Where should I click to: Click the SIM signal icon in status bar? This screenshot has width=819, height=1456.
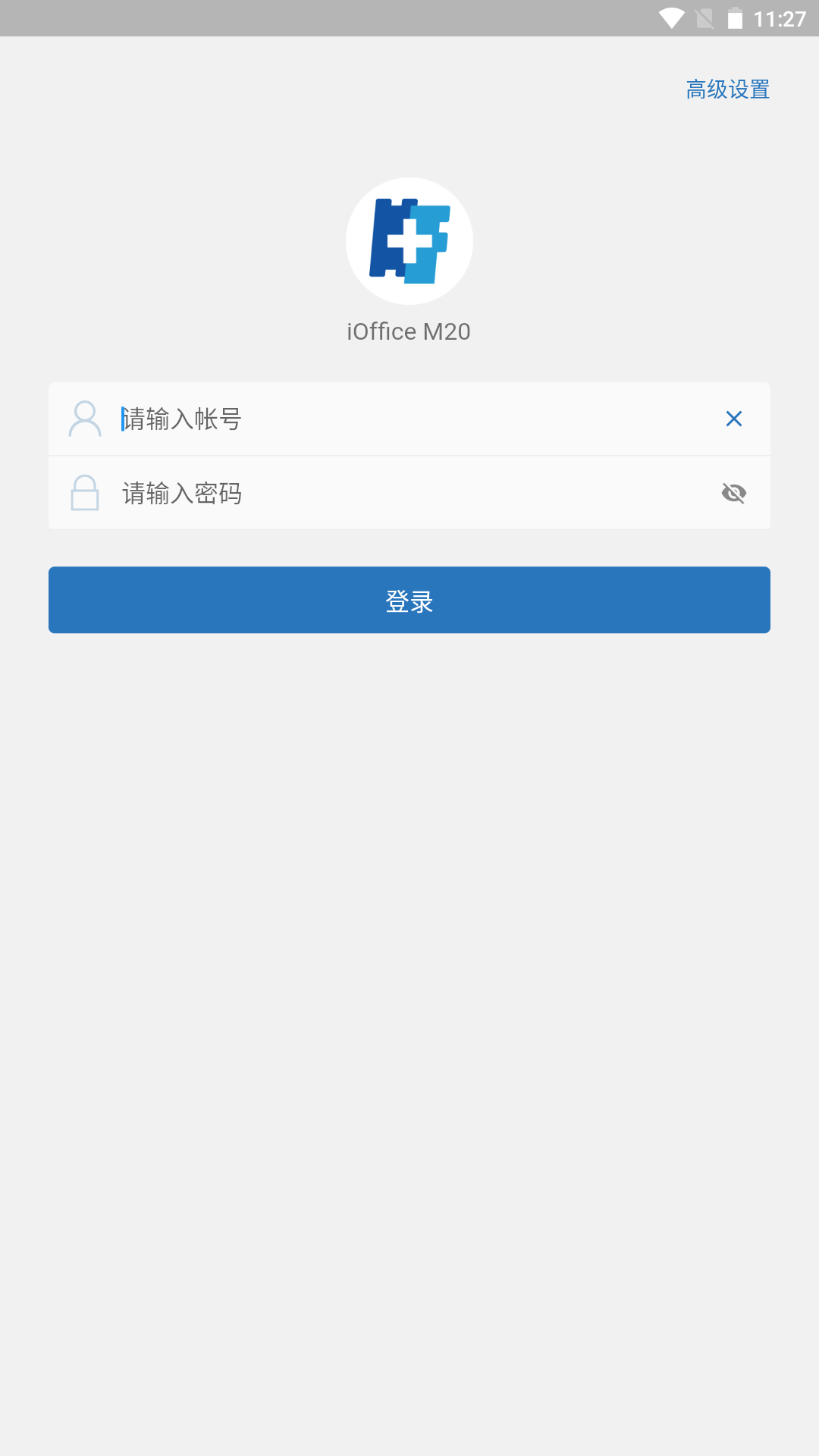click(704, 20)
